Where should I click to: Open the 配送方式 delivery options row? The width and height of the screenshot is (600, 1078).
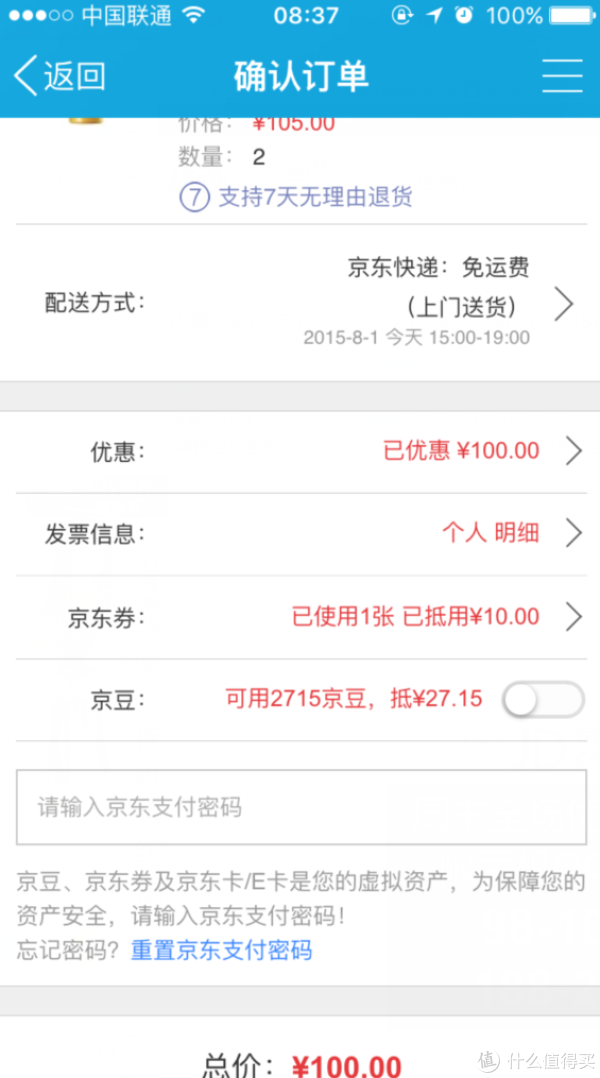300,303
